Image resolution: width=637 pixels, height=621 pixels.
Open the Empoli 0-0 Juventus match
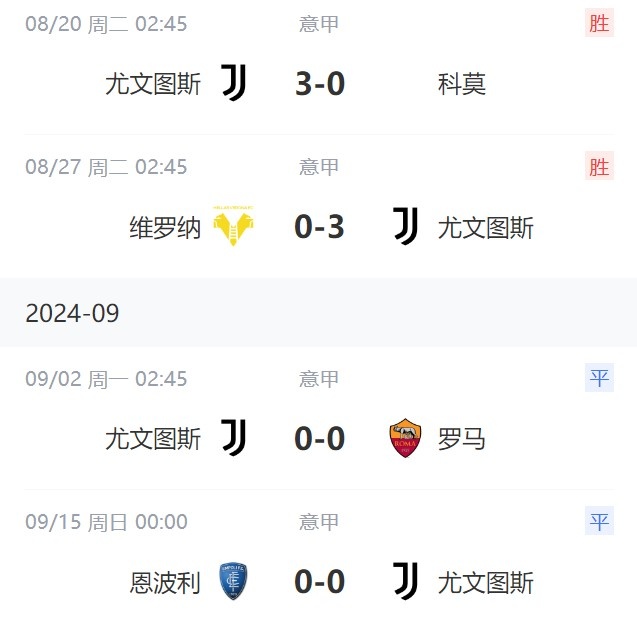point(319,582)
